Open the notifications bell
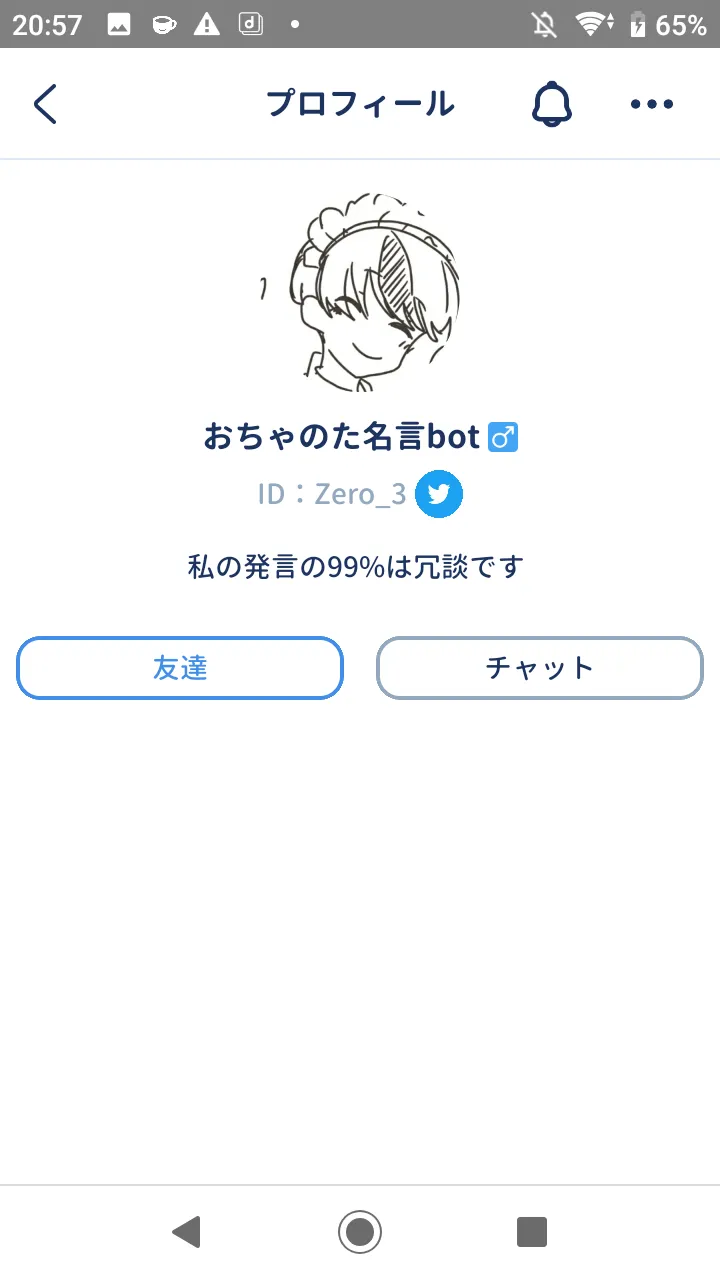 click(x=552, y=104)
